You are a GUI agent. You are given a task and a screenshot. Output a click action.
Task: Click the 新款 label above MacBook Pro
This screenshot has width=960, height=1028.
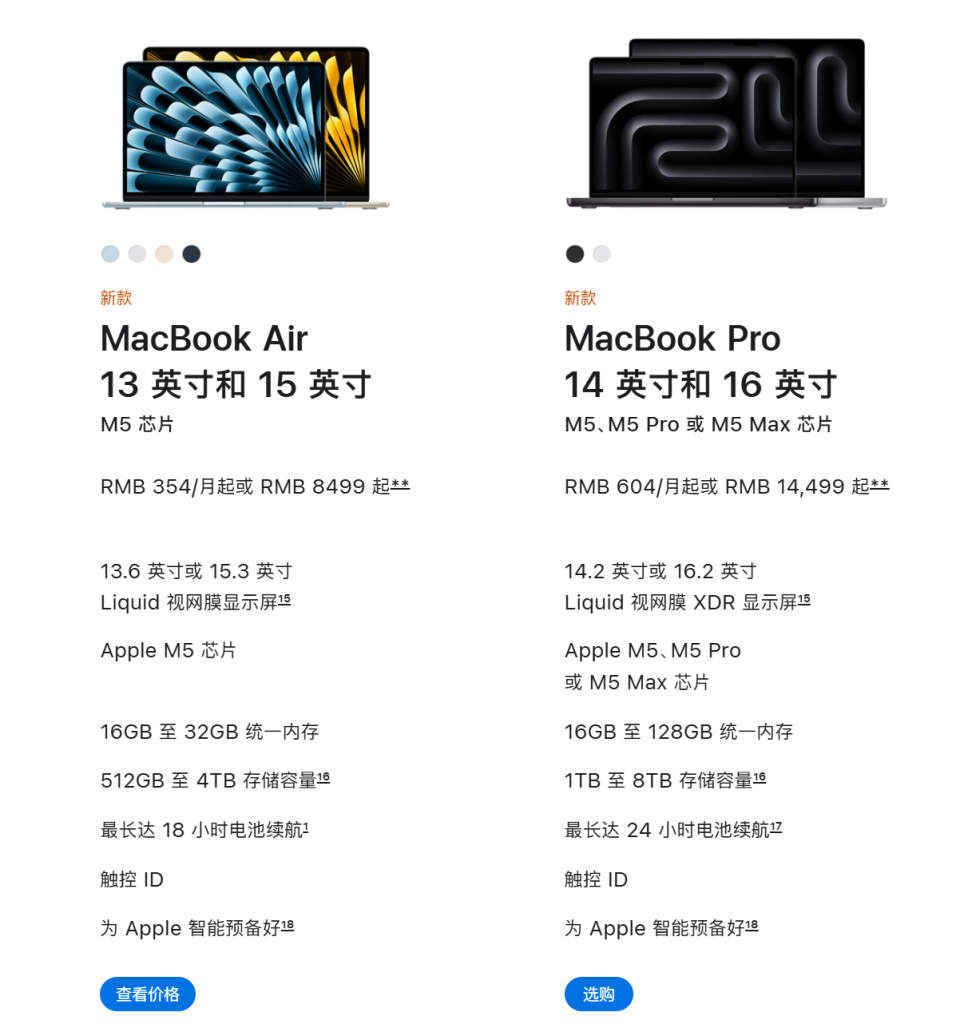click(579, 297)
